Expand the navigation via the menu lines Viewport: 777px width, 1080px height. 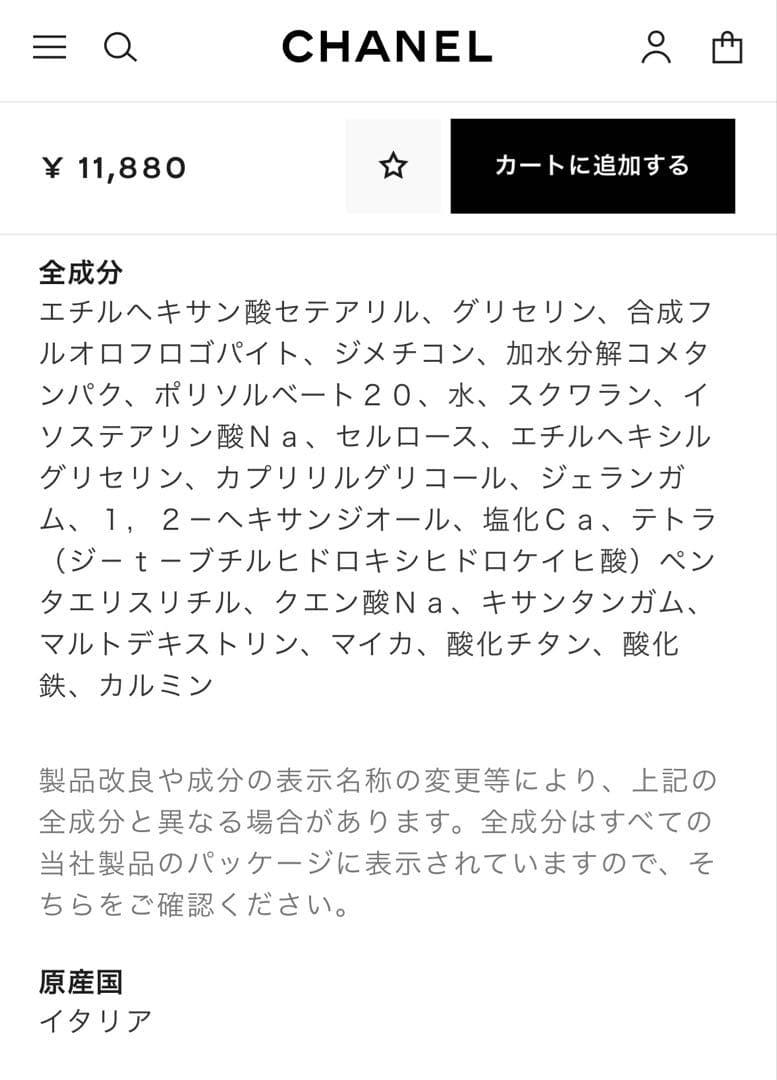tap(48, 47)
